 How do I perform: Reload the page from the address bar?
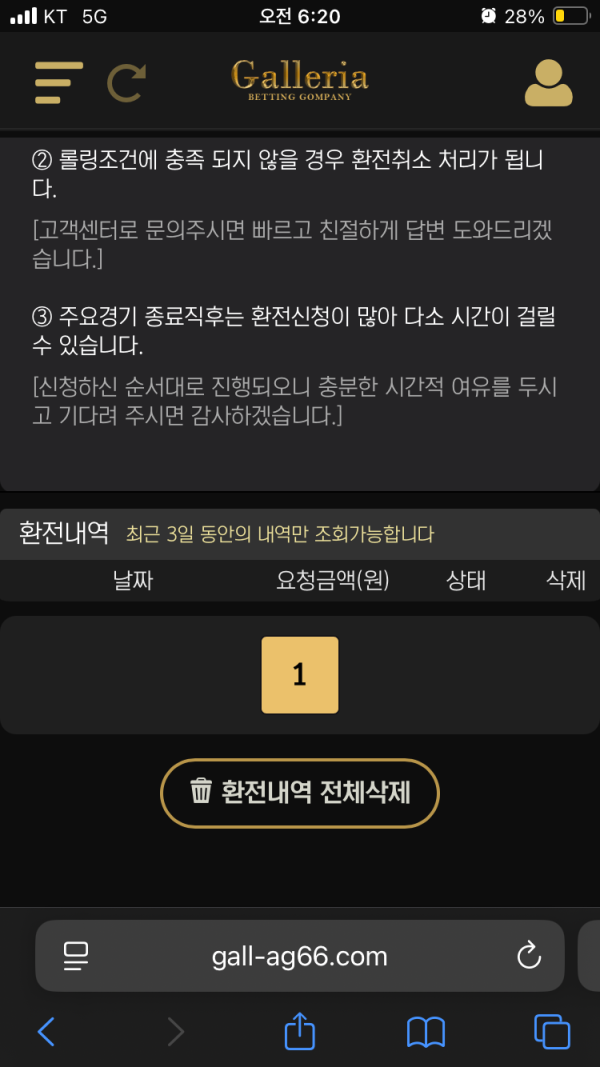(529, 956)
